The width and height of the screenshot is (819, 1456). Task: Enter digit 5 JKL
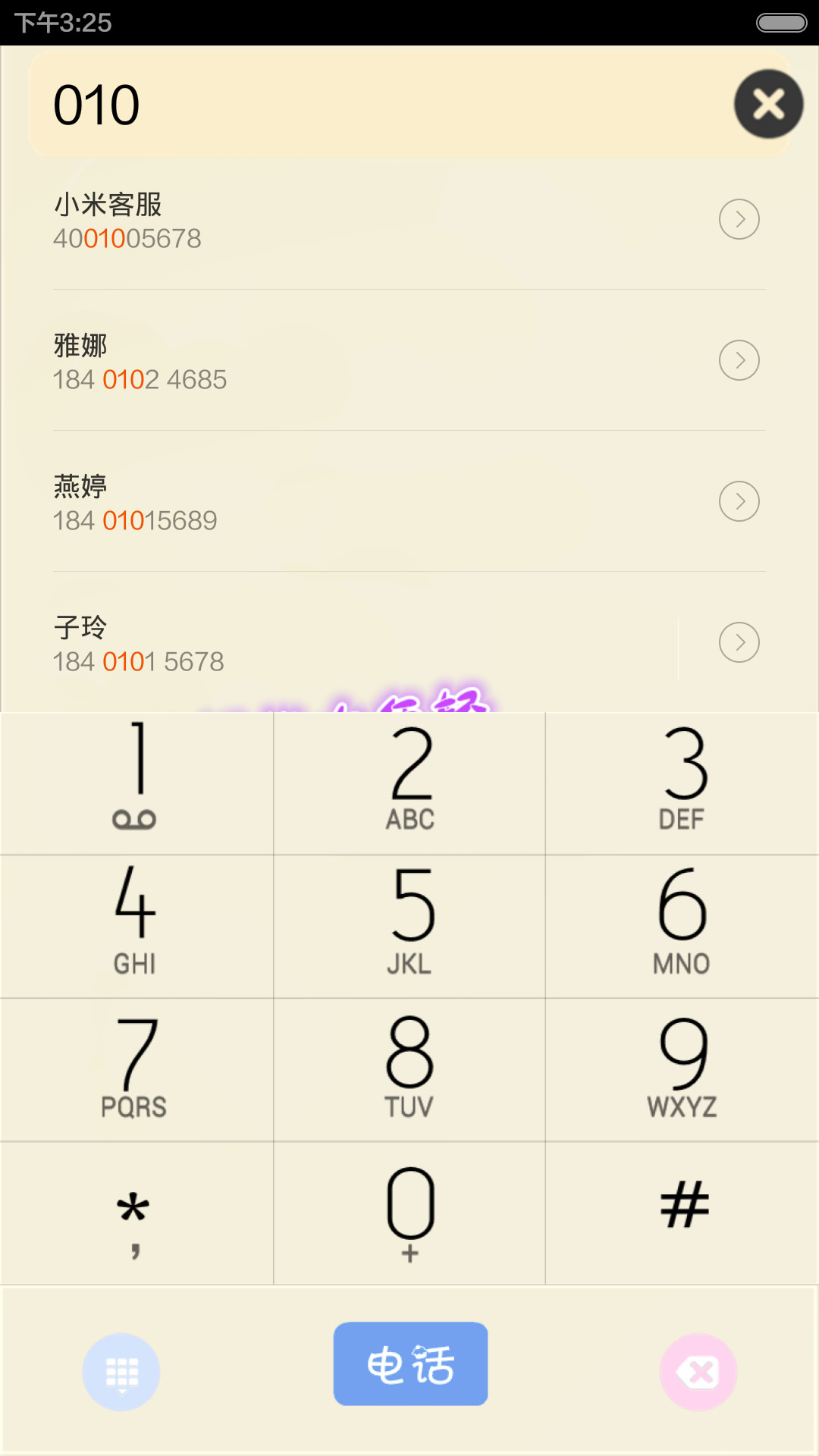[409, 927]
